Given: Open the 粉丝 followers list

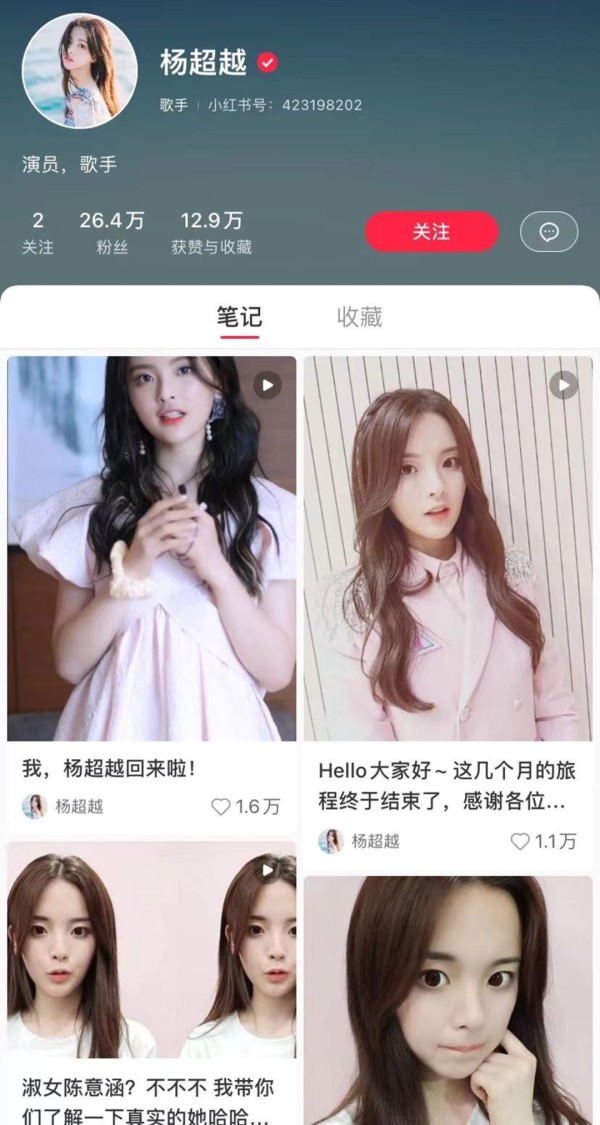Looking at the screenshot, I should [x=112, y=232].
